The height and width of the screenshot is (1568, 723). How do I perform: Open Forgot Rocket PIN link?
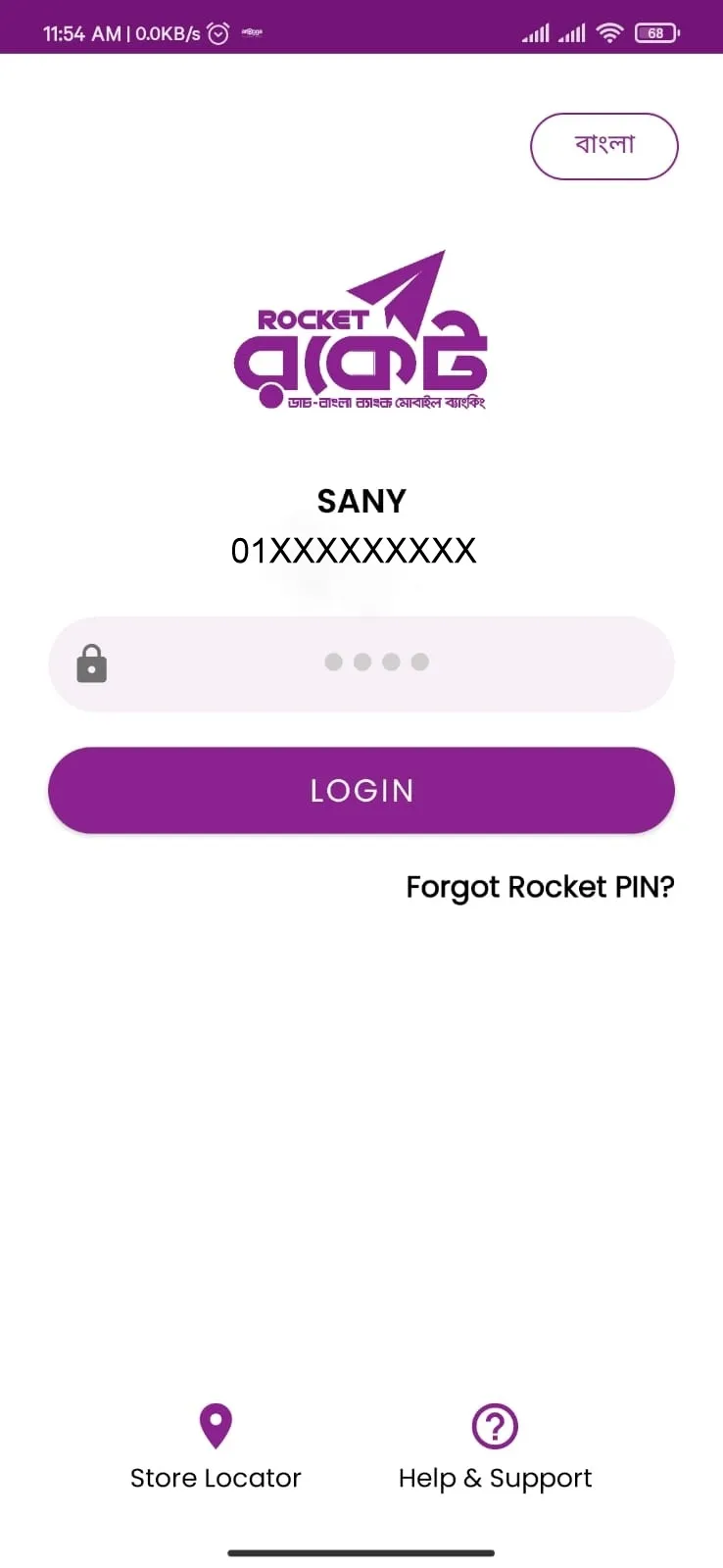pos(540,887)
